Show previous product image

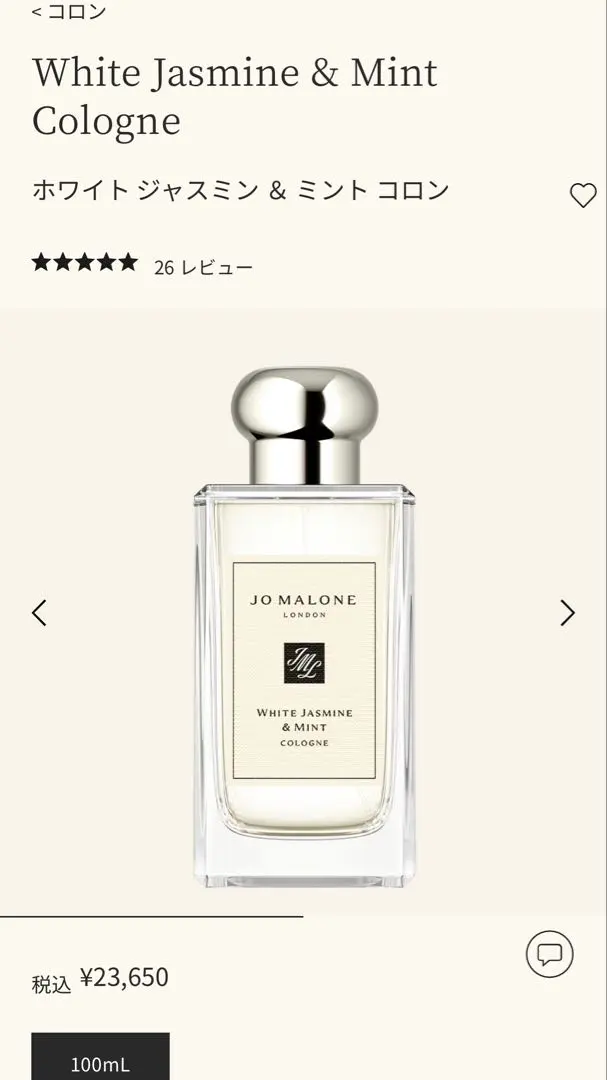39,612
